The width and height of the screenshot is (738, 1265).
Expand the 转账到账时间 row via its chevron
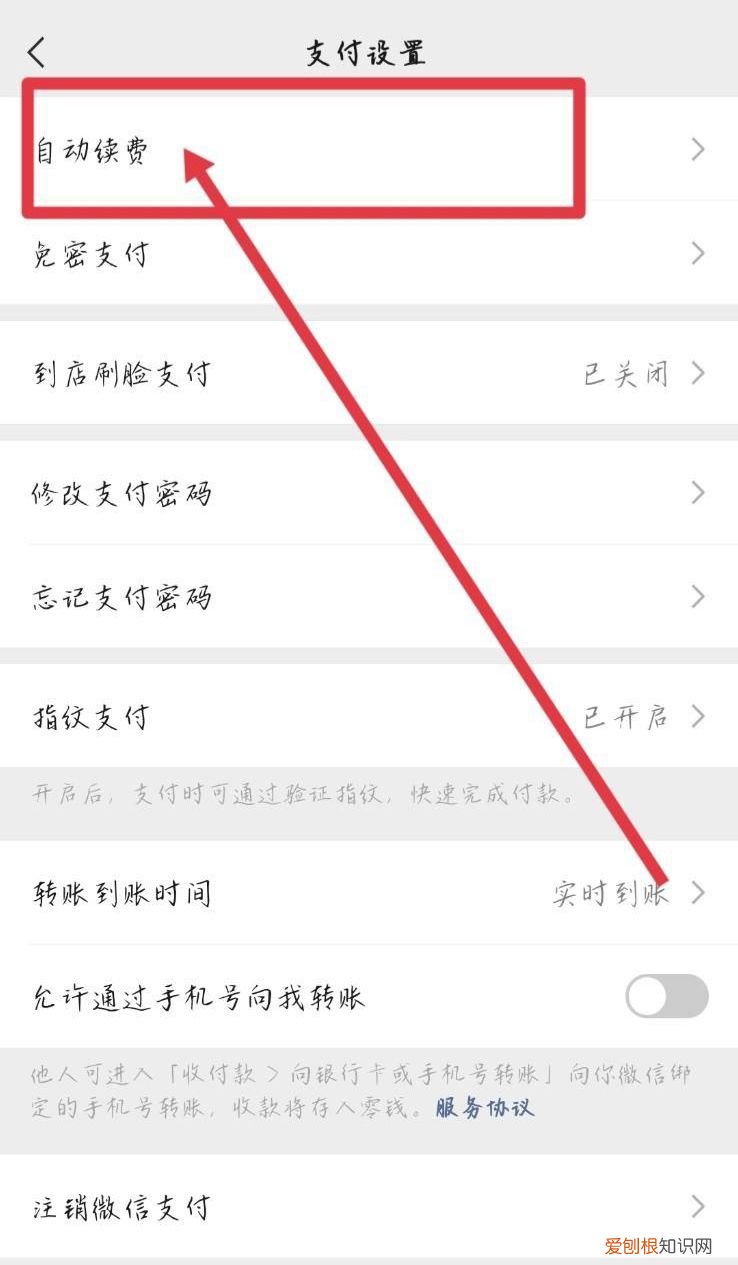tap(697, 893)
